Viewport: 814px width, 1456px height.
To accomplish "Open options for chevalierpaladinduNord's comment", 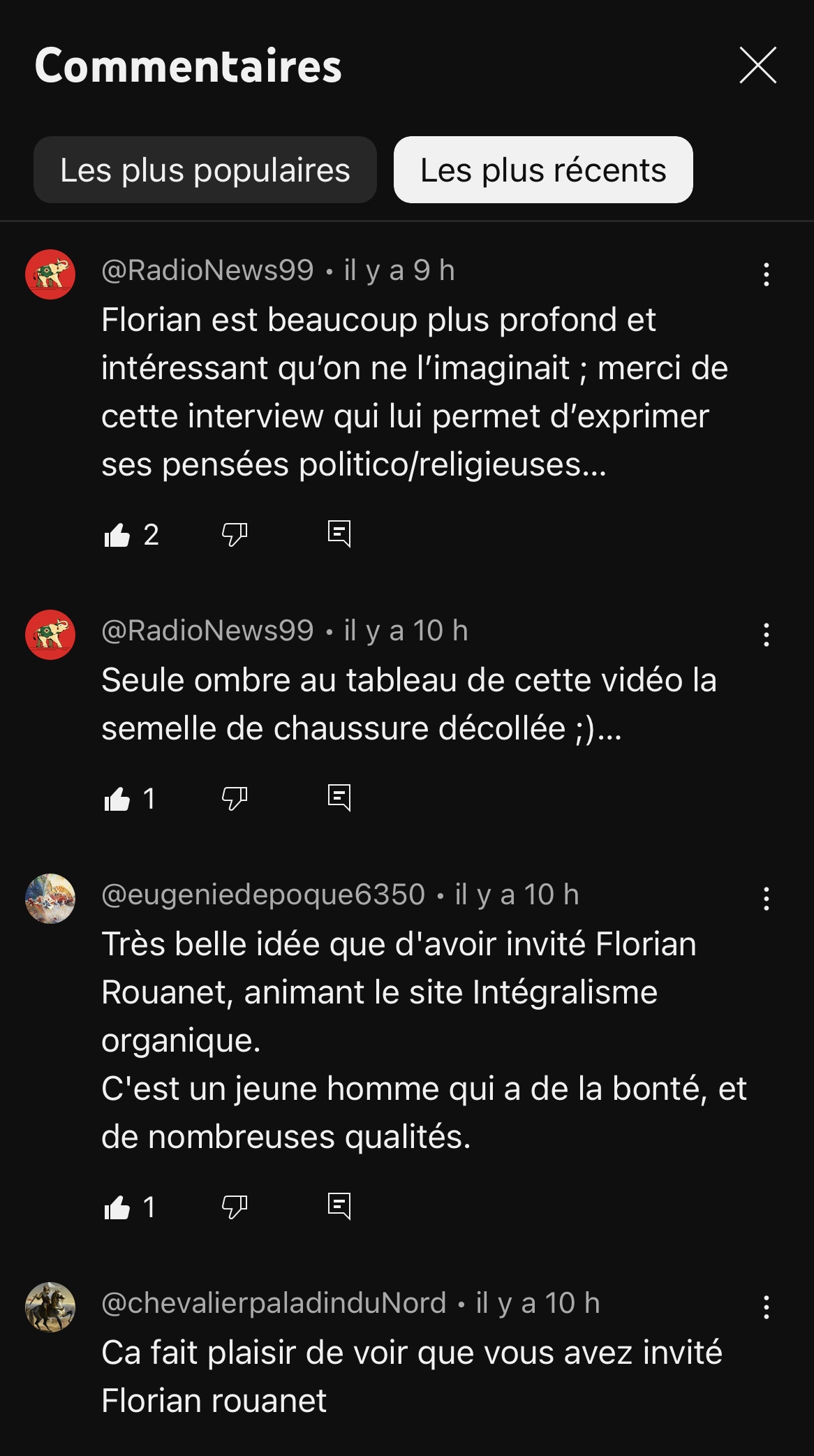I will 766,1307.
